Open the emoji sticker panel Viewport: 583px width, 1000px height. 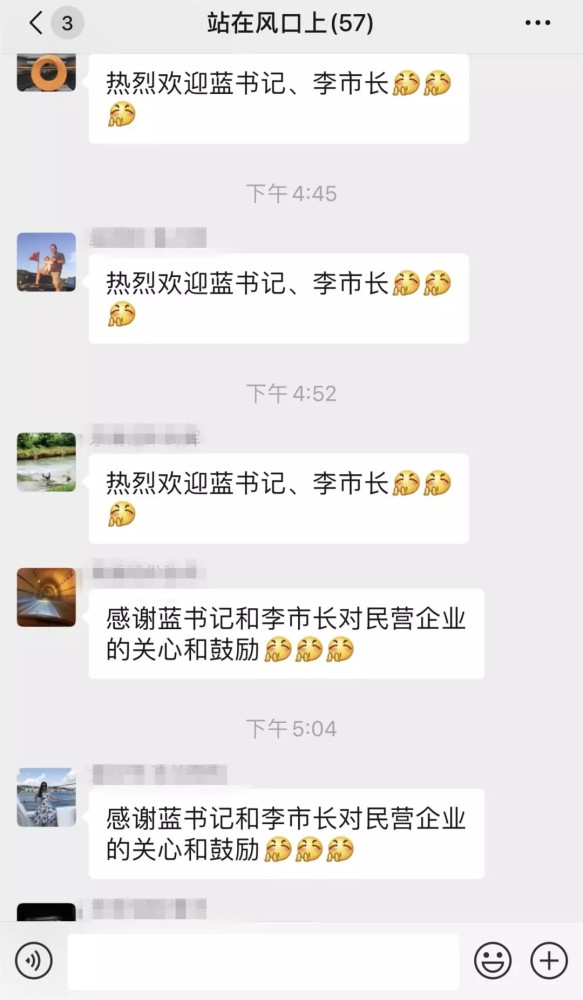tap(492, 960)
